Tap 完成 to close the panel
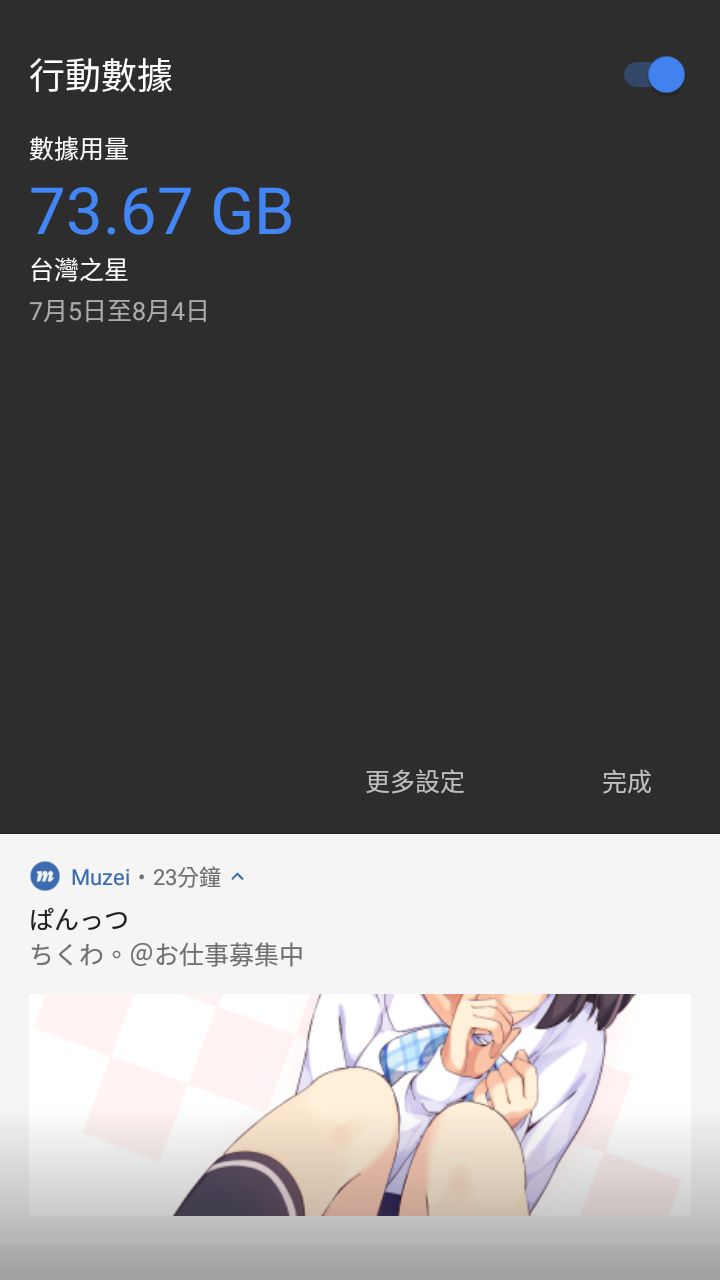Viewport: 720px width, 1280px height. pos(627,782)
